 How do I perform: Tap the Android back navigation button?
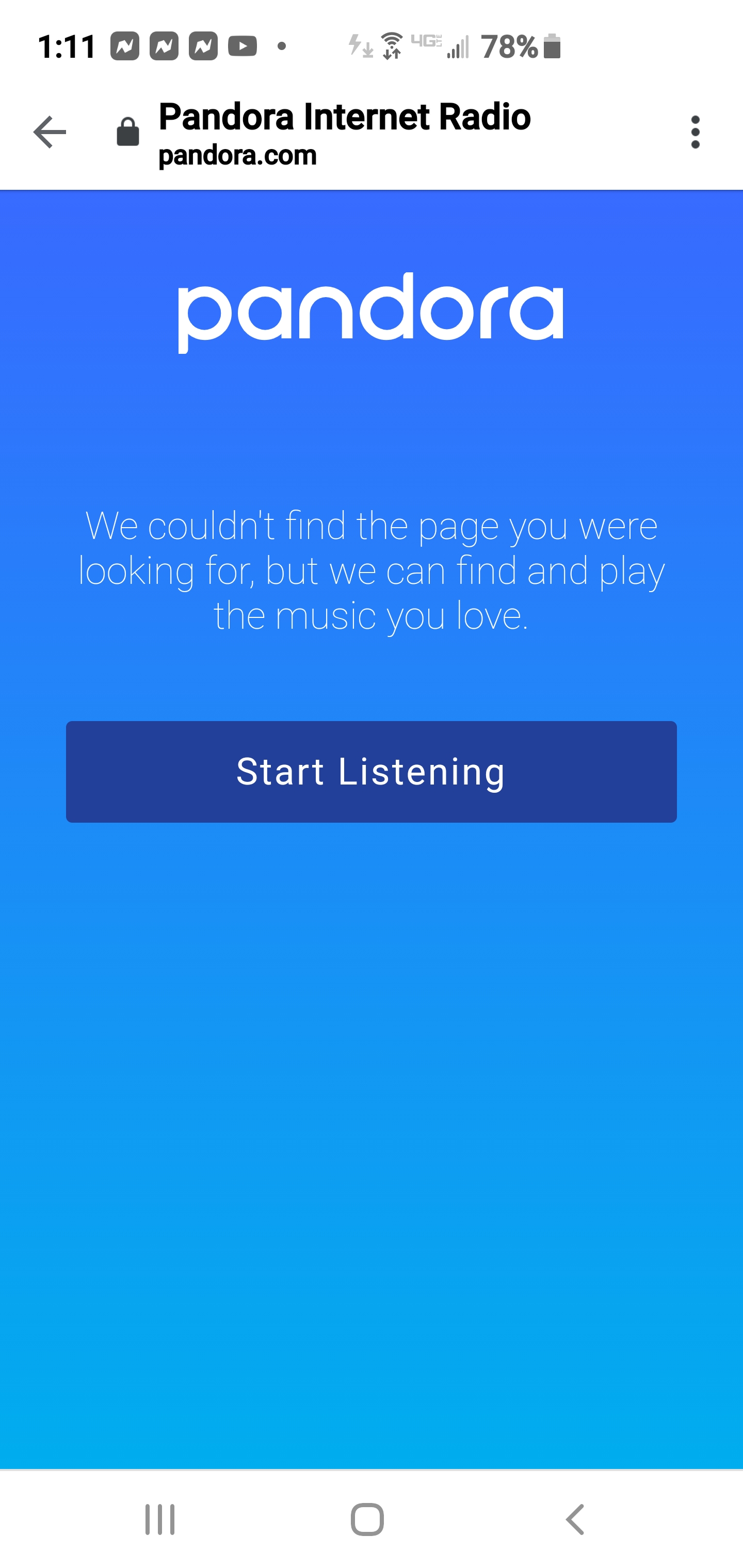[575, 1517]
